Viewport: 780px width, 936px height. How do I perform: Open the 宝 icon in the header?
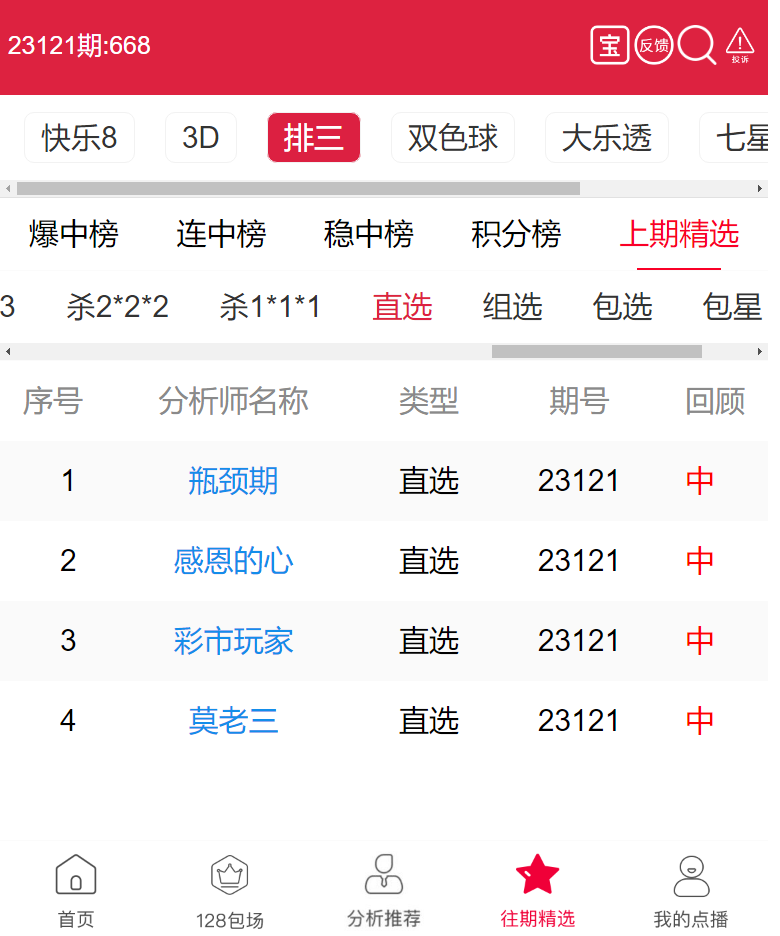[609, 46]
